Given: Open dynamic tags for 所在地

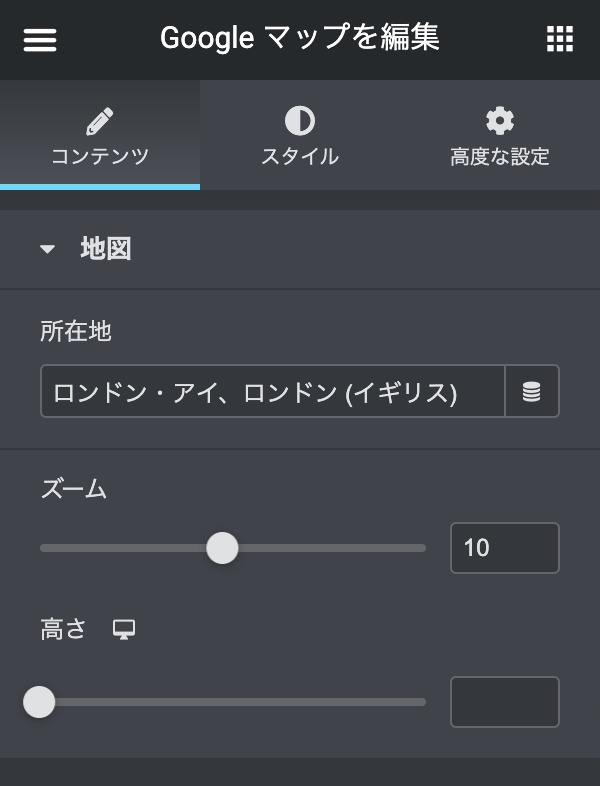Looking at the screenshot, I should pyautogui.click(x=532, y=391).
